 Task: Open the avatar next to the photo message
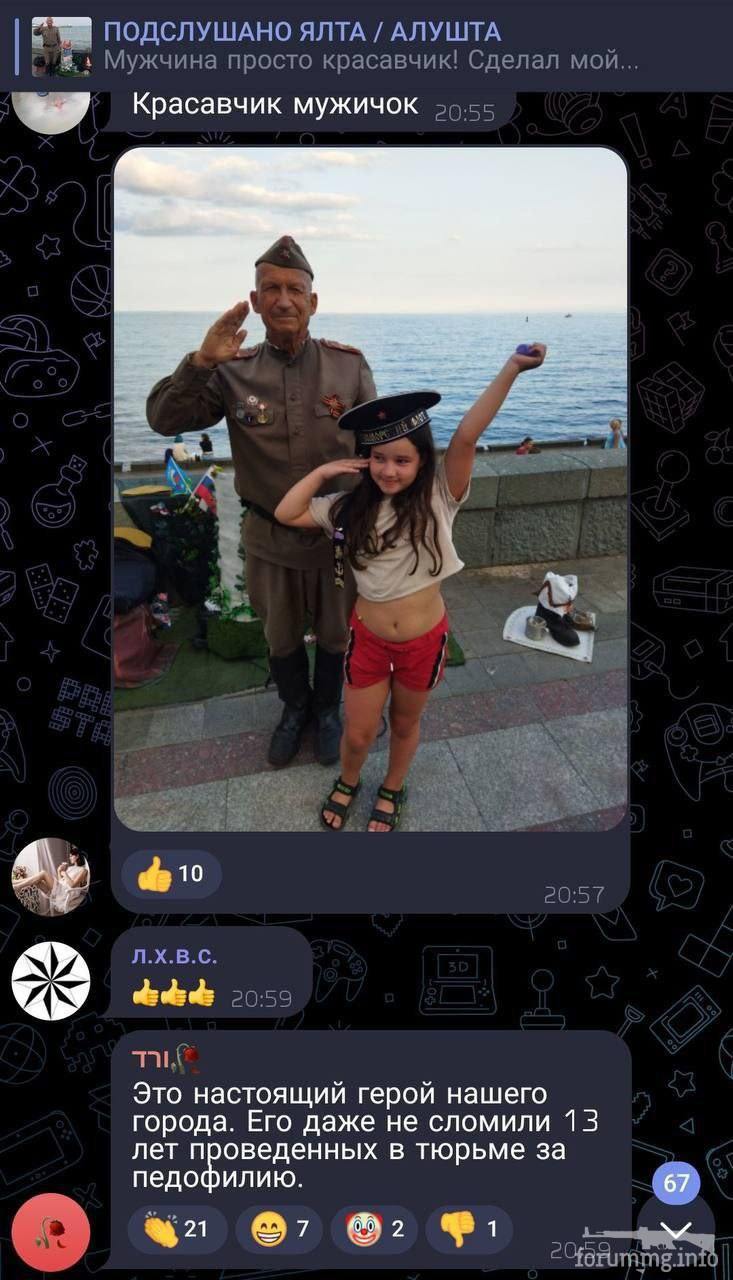[x=51, y=877]
